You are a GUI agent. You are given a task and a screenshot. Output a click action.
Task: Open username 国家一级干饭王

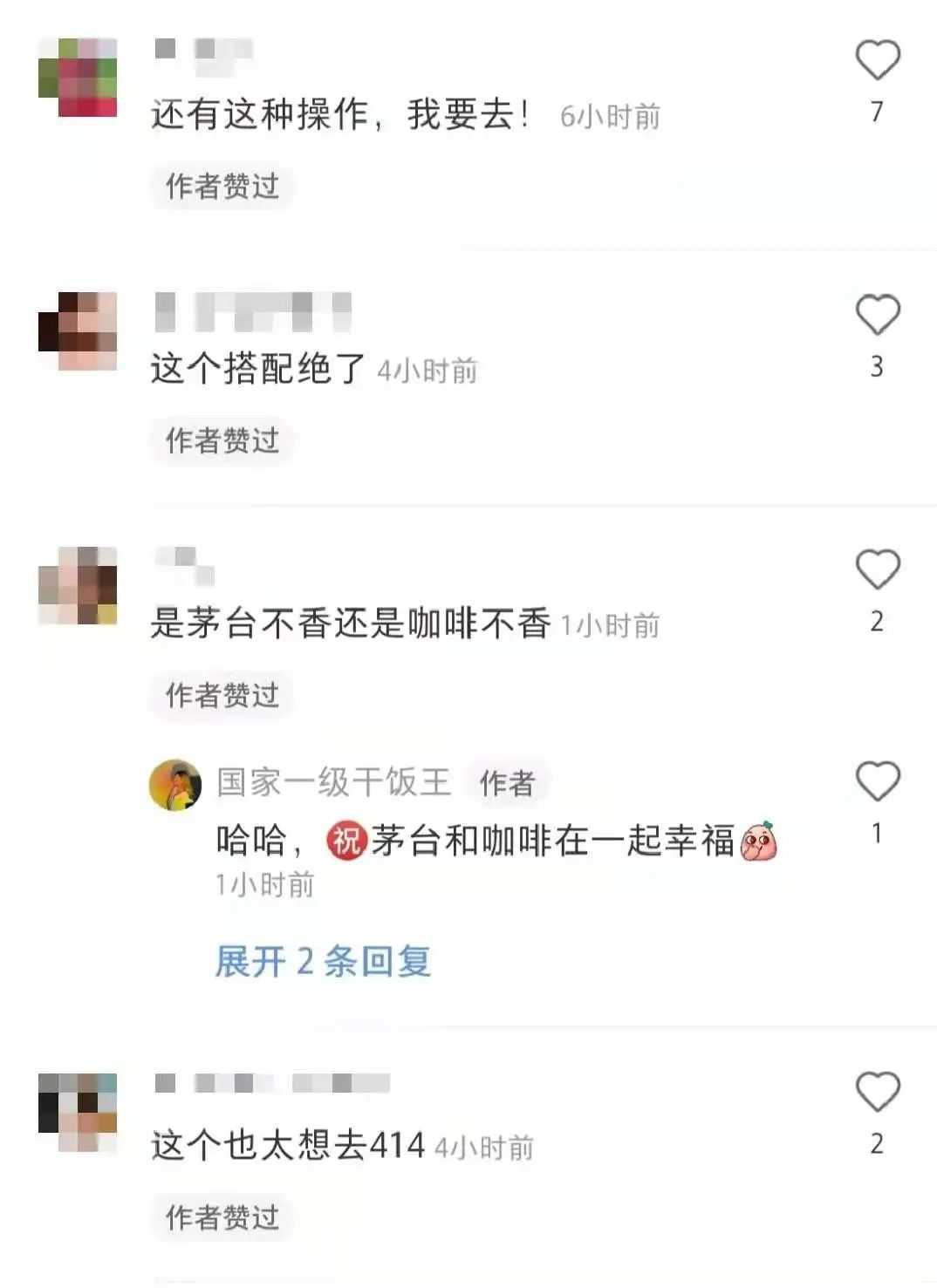(333, 782)
